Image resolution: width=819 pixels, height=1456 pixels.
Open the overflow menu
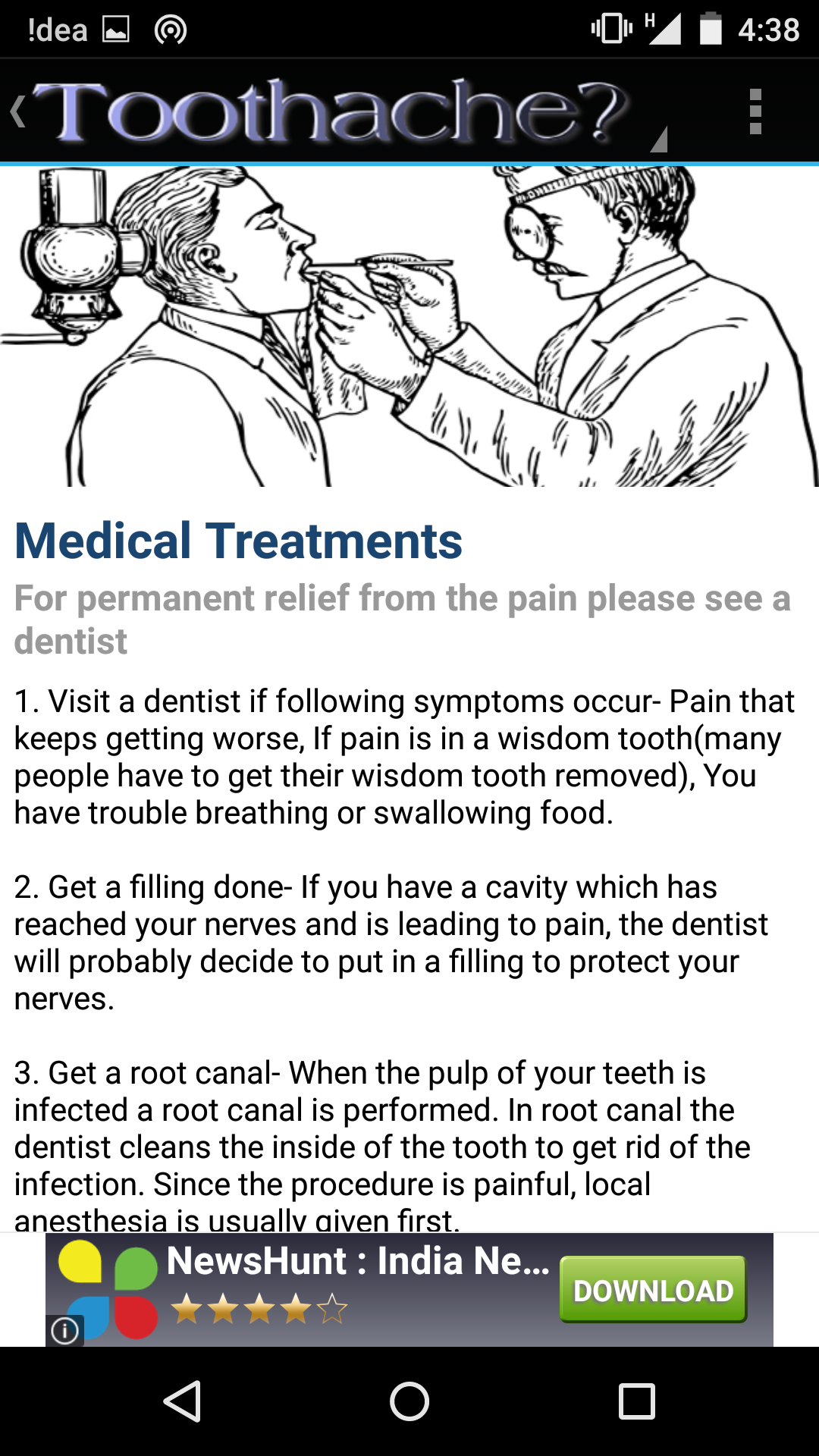click(755, 111)
